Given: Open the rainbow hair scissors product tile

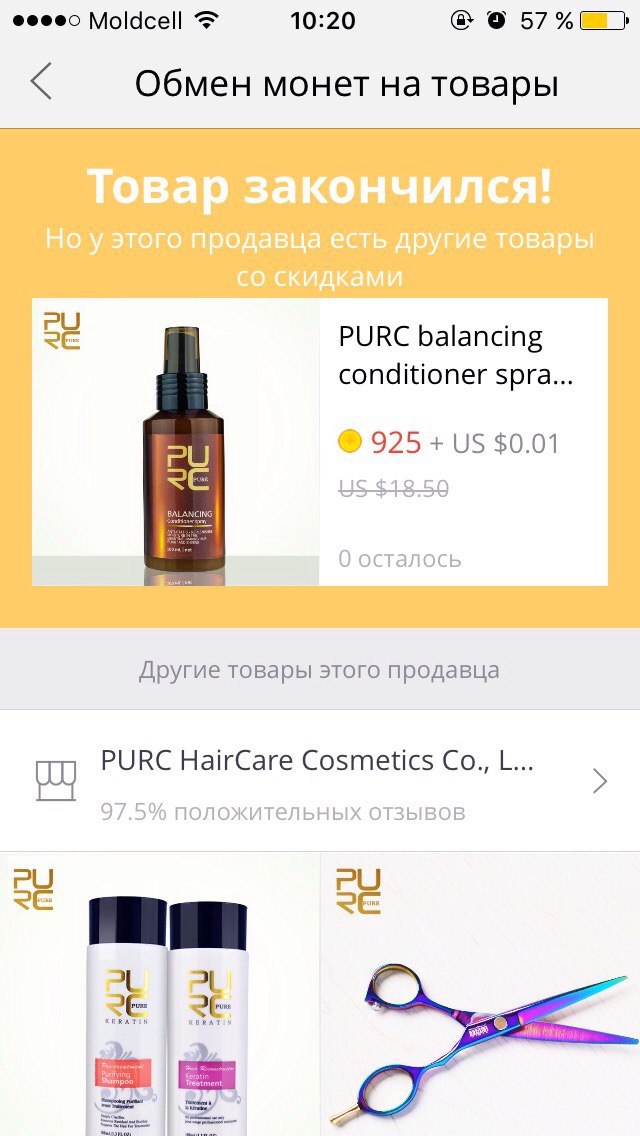Looking at the screenshot, I should pos(481,995).
